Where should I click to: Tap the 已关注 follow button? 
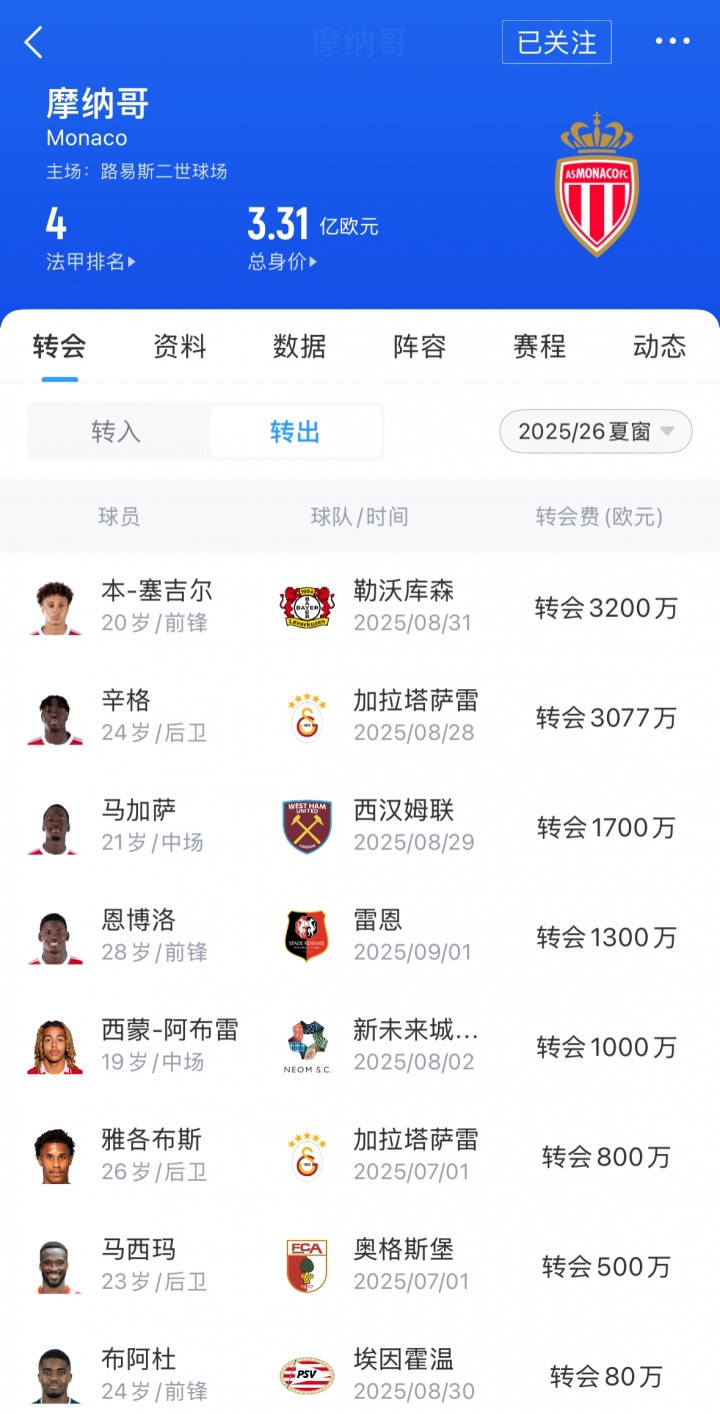[x=556, y=42]
